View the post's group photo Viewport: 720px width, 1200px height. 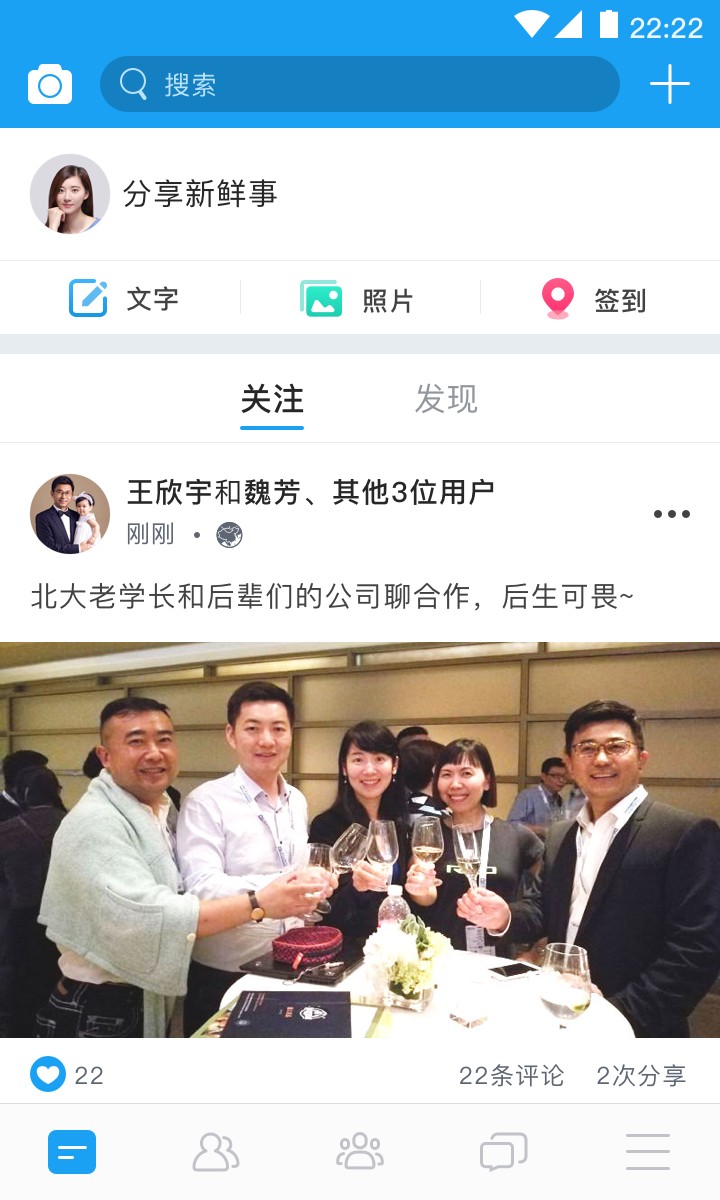click(360, 840)
